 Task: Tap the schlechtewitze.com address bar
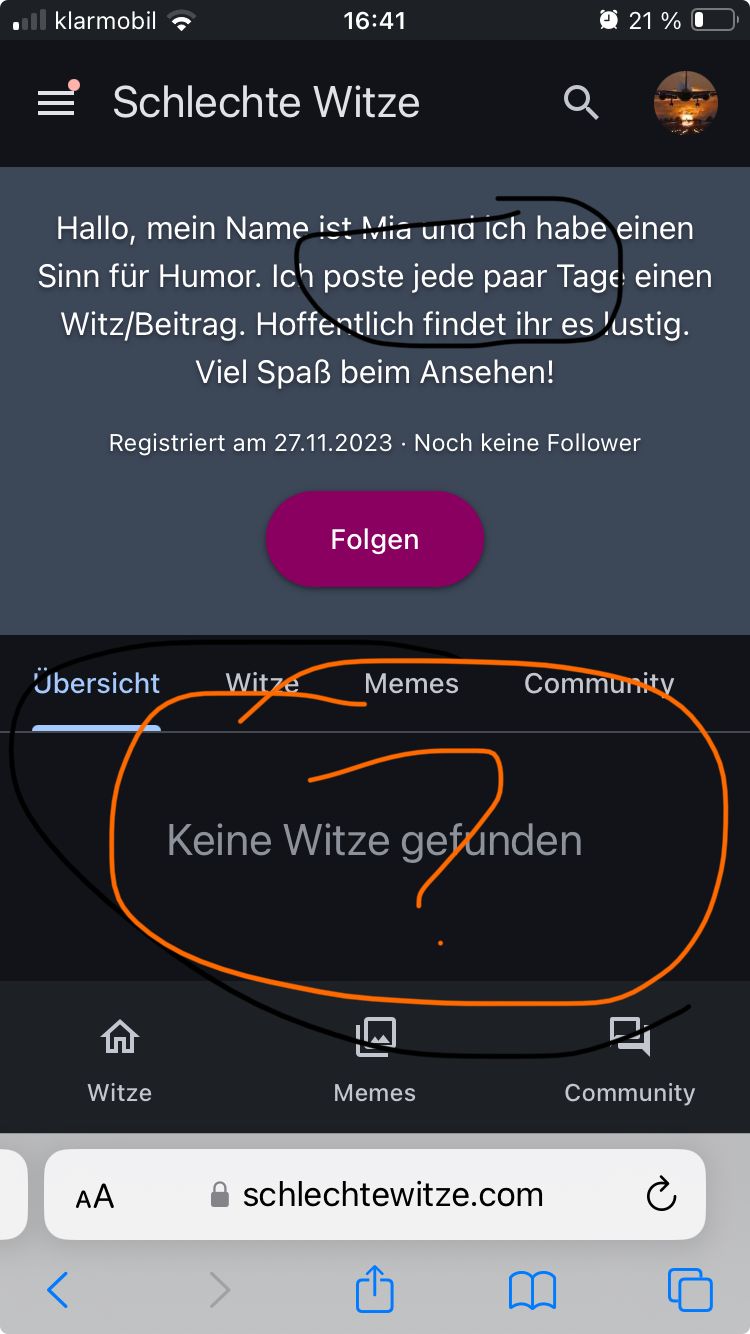[392, 1195]
